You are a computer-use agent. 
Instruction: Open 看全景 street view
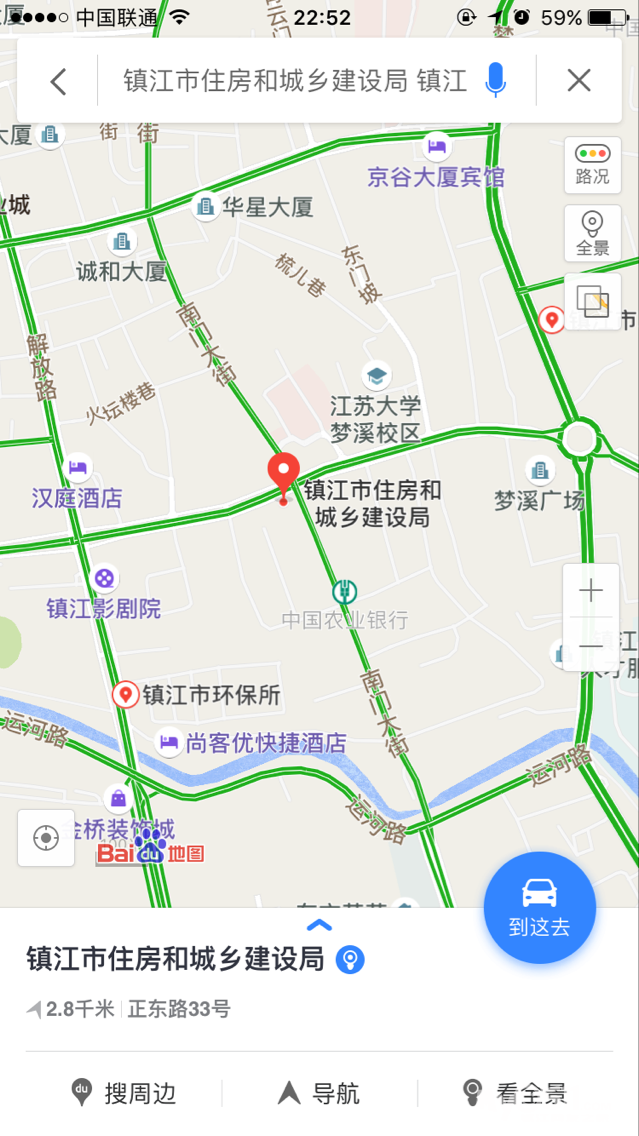click(515, 1093)
